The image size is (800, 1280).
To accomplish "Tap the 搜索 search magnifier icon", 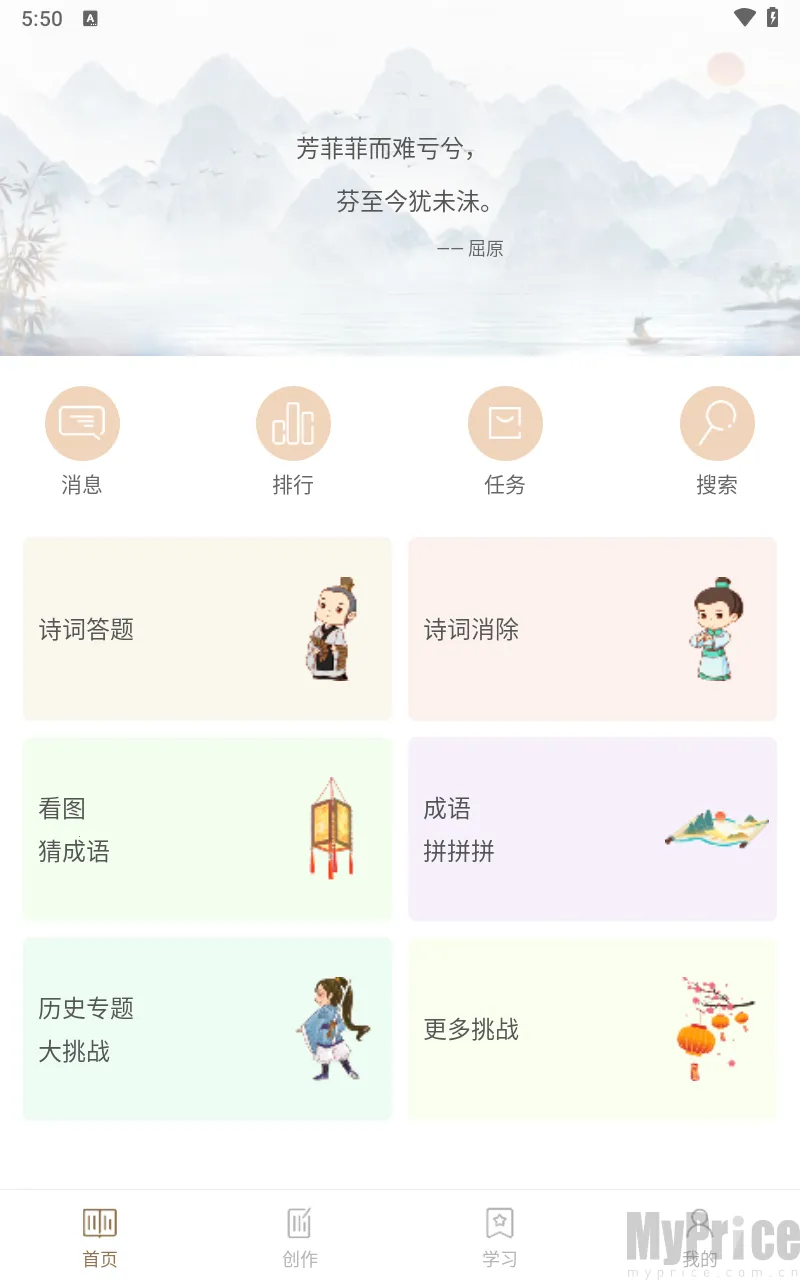I will 717,422.
